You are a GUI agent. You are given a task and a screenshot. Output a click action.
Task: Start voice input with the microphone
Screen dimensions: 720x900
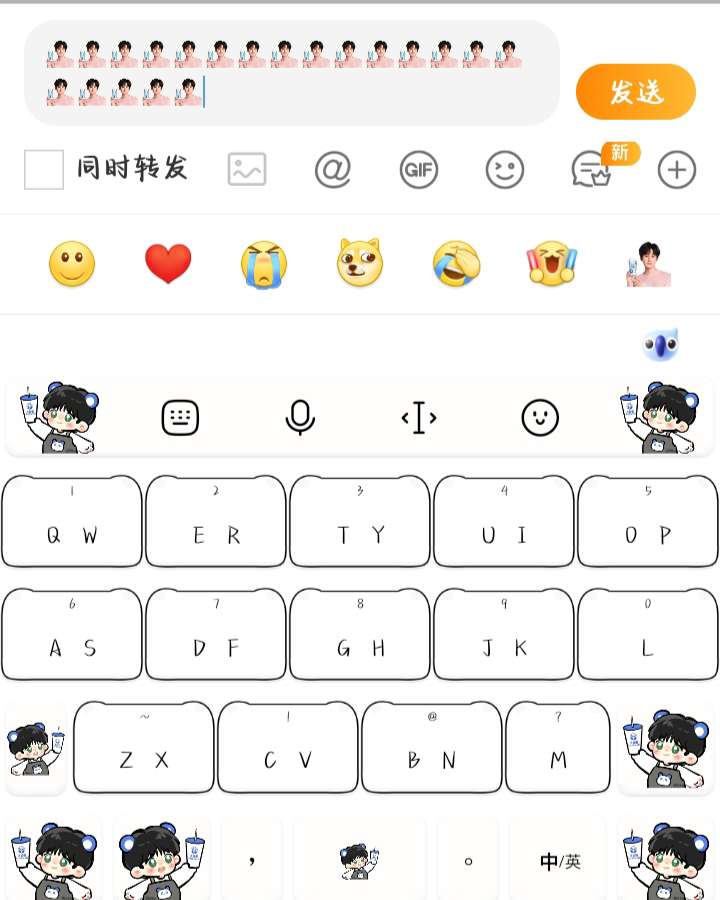300,417
